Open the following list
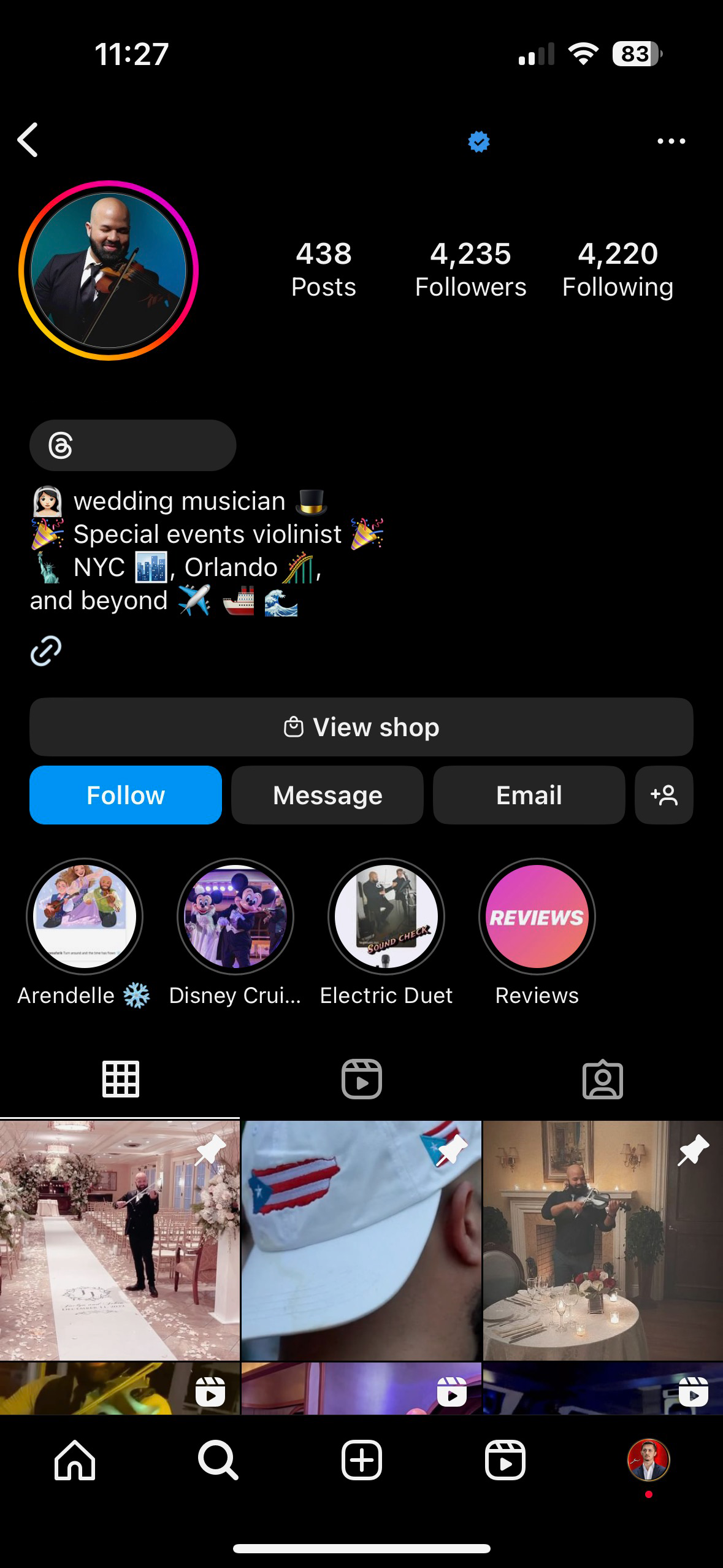 click(x=618, y=270)
